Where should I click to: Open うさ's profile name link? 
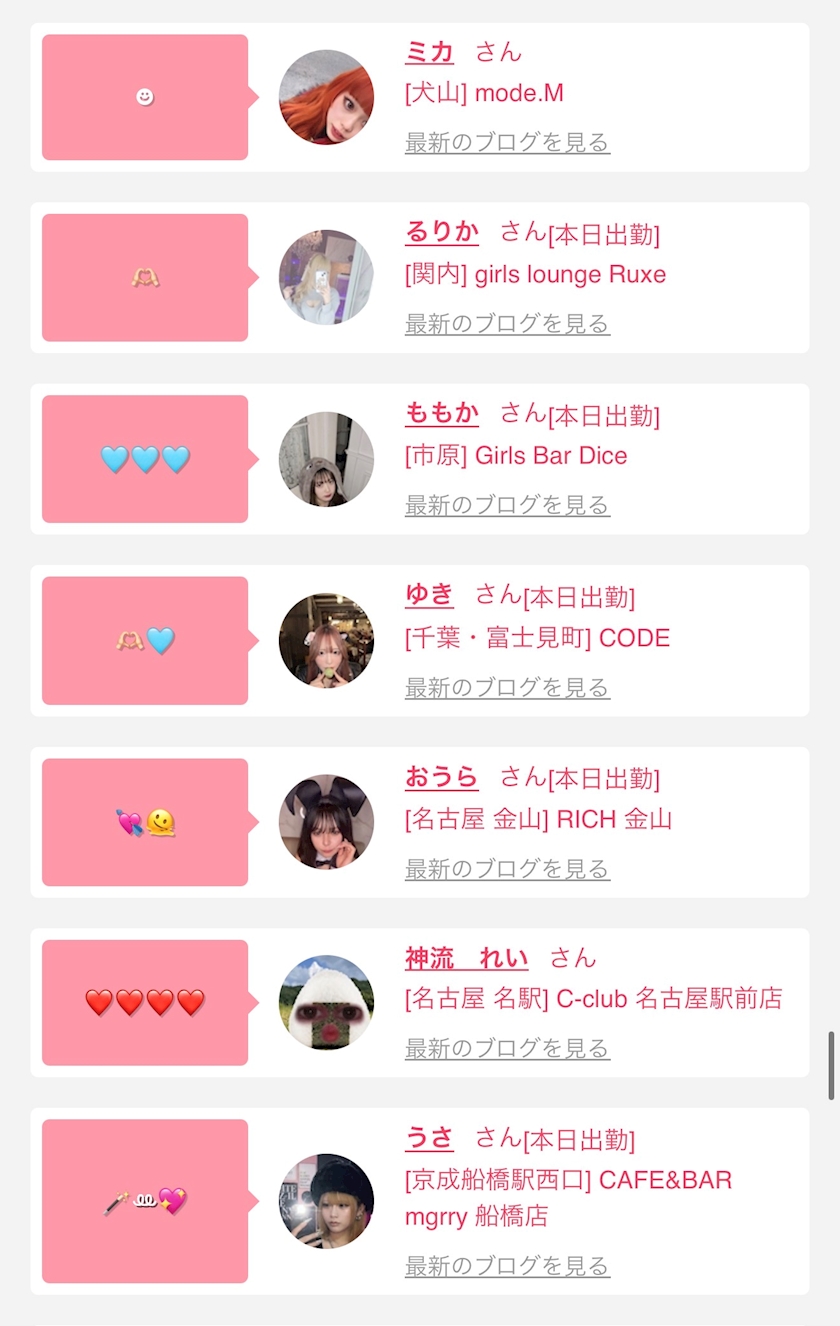tap(429, 1138)
